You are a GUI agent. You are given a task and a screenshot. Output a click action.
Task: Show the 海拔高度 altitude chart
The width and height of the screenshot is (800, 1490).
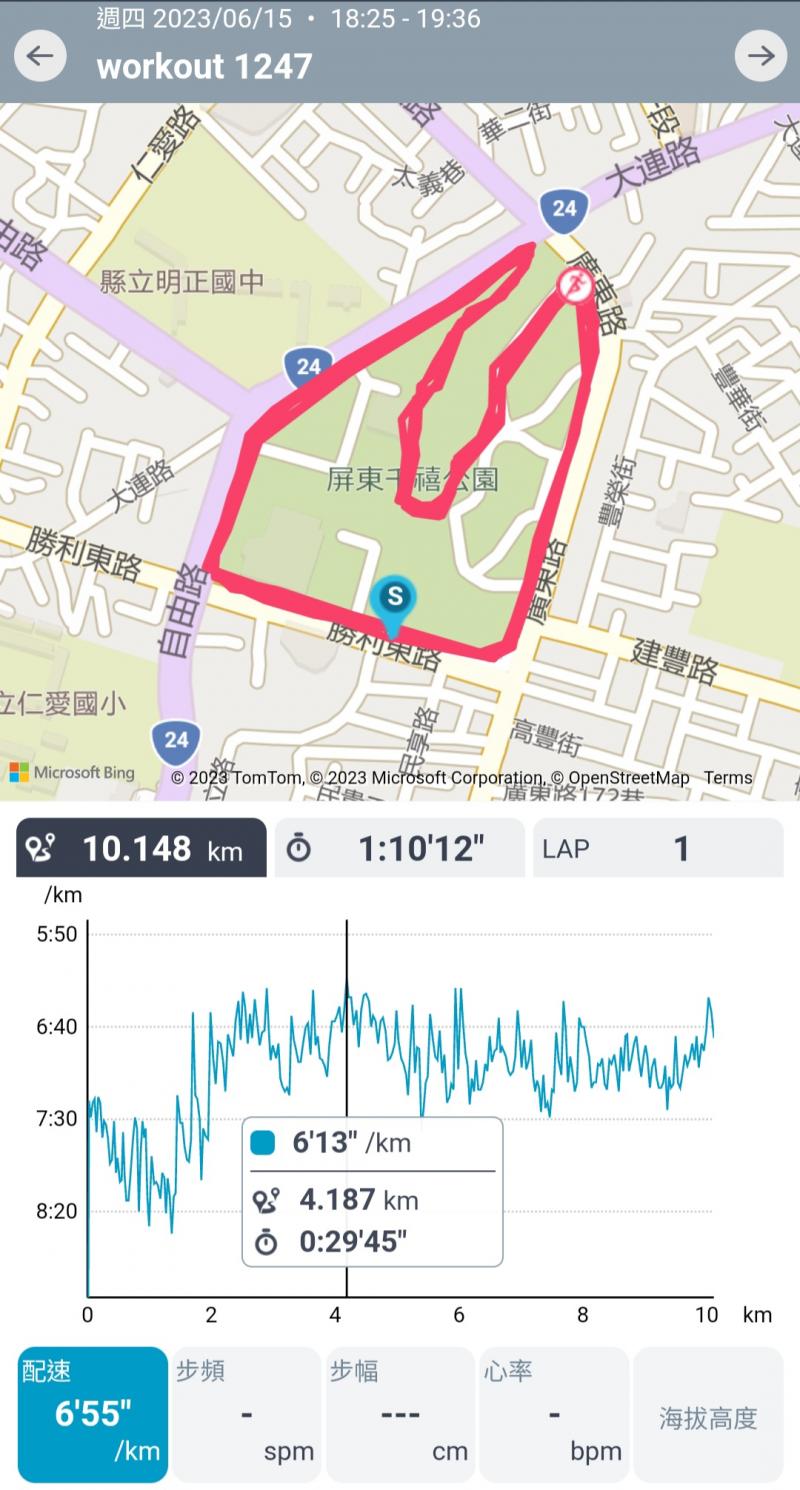(x=708, y=1416)
